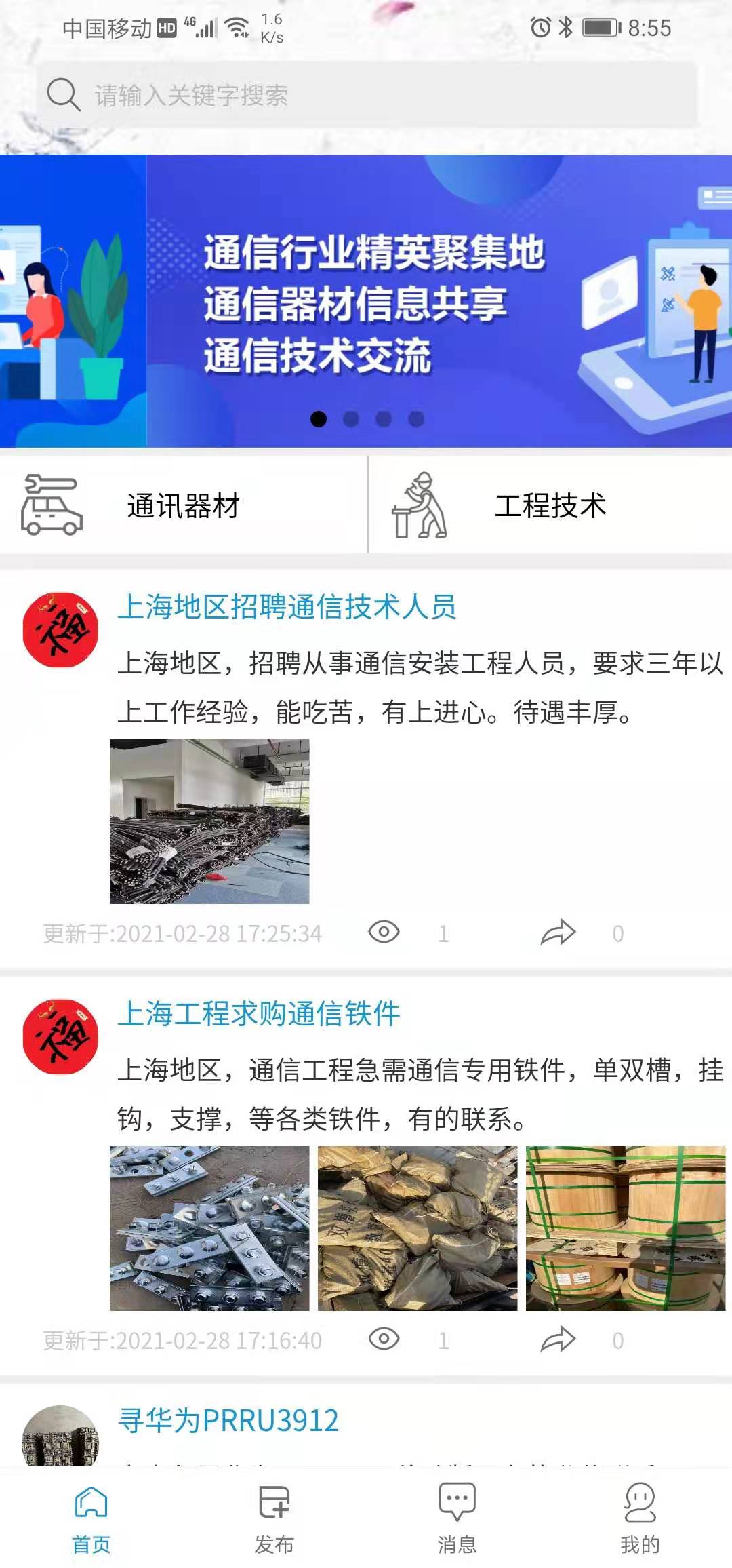732x1568 pixels.
Task: Tap the keyword search field
Action: (366, 95)
